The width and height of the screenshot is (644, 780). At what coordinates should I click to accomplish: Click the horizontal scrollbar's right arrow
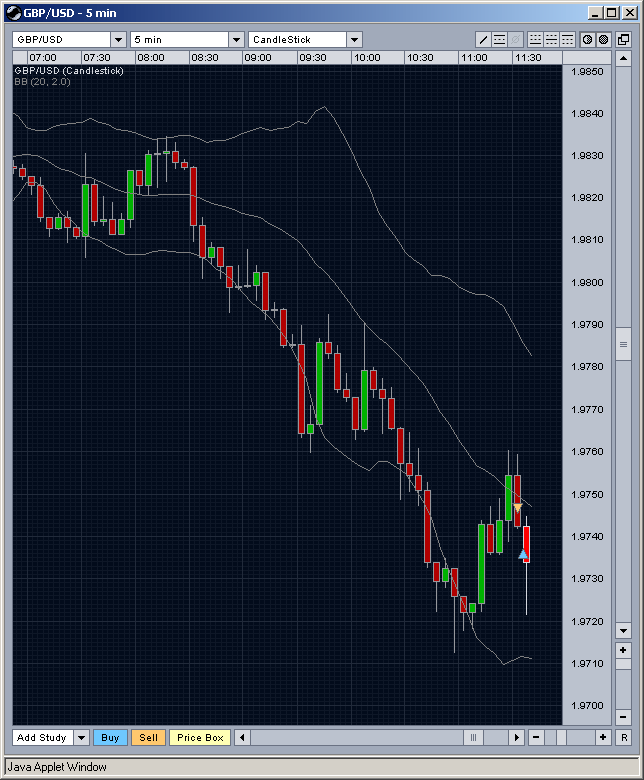pos(516,738)
